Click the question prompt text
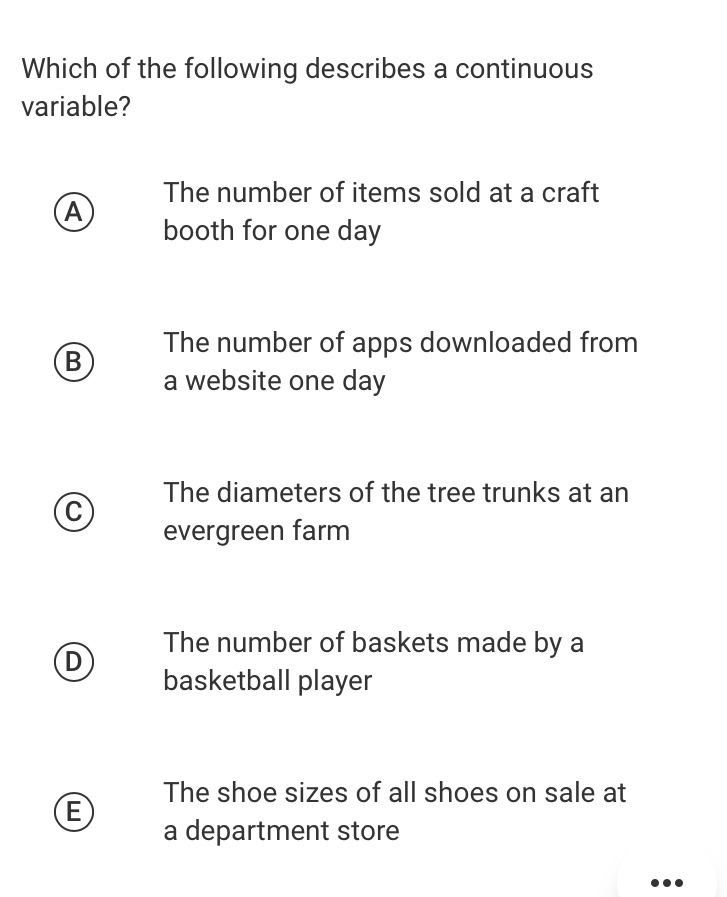Image resolution: width=727 pixels, height=897 pixels. pyautogui.click(x=307, y=87)
